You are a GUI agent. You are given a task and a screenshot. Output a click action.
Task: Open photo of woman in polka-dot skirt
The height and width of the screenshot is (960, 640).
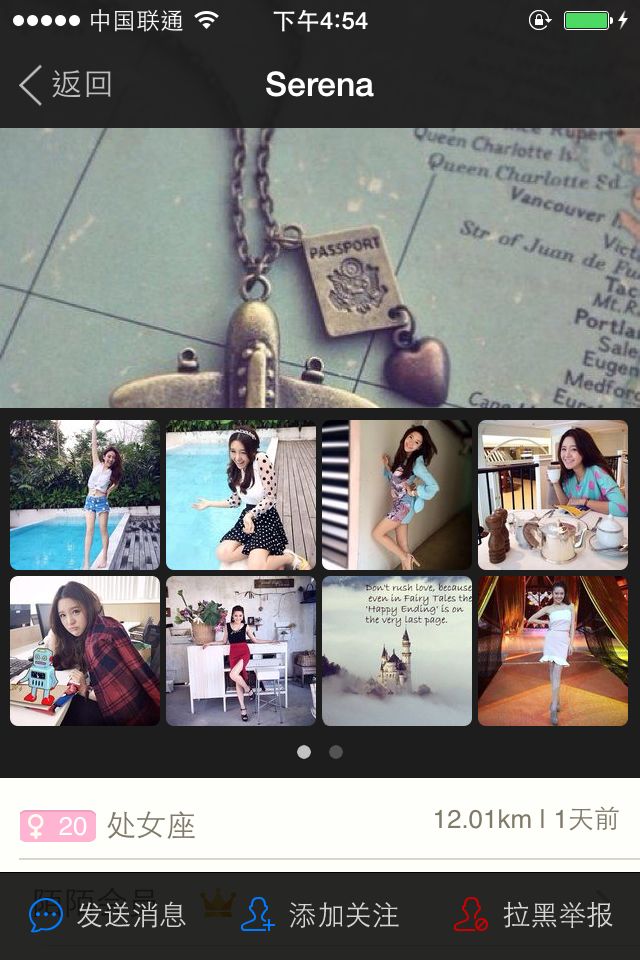point(241,495)
